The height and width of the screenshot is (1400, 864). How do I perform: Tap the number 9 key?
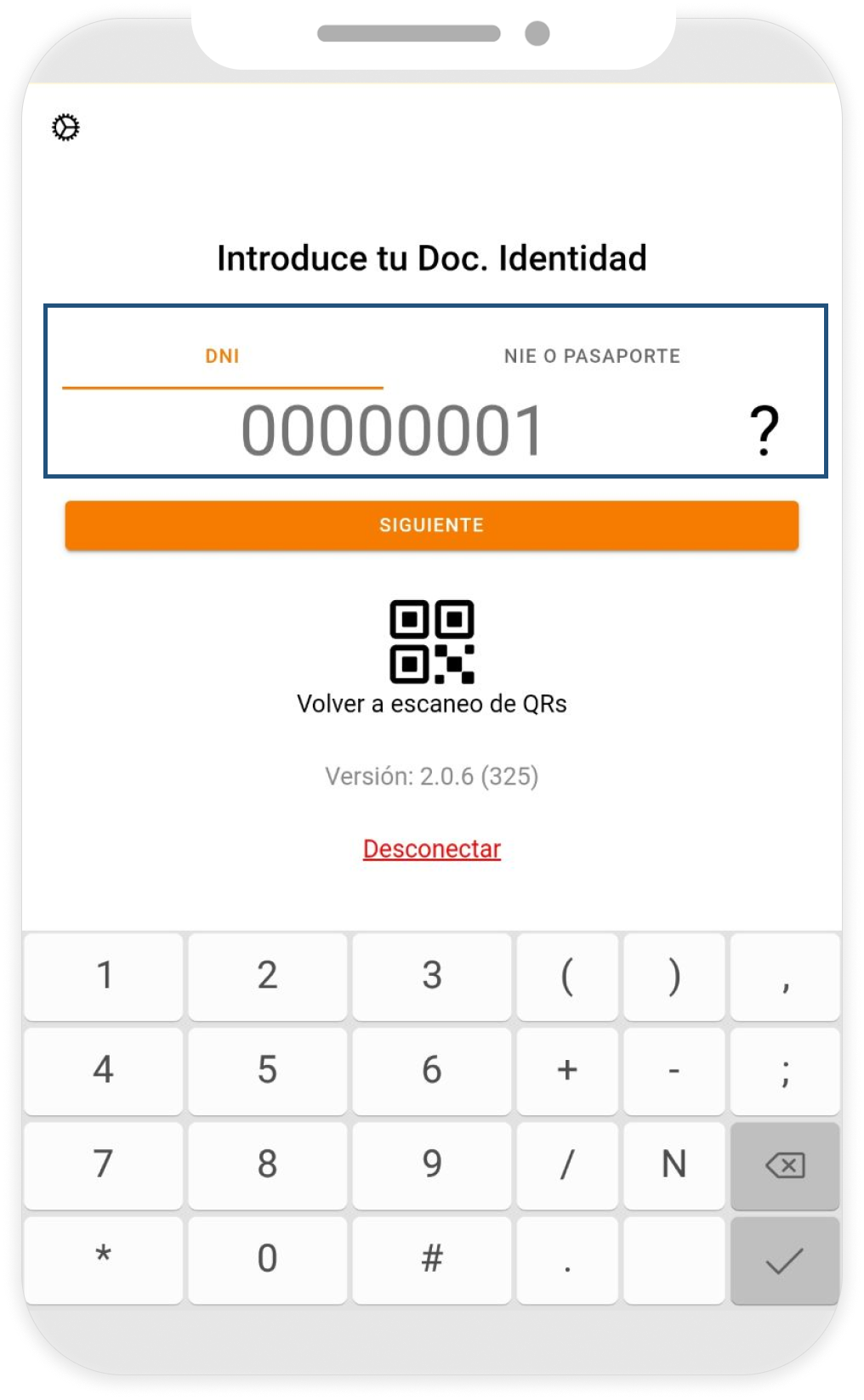(432, 1165)
